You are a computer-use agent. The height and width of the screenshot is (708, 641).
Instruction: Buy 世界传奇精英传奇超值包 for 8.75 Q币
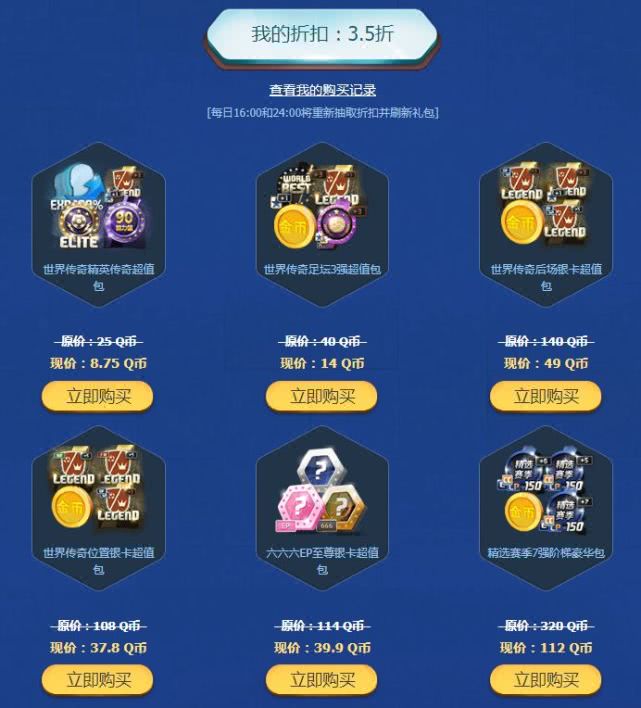tap(98, 396)
